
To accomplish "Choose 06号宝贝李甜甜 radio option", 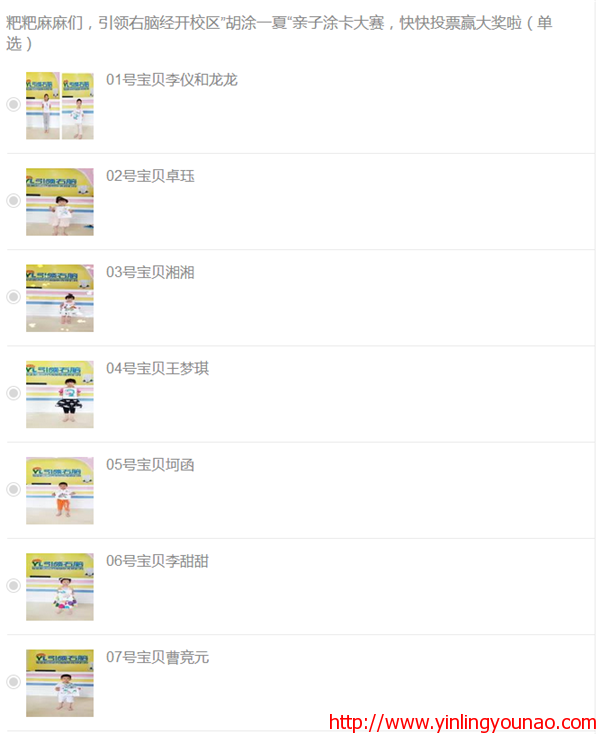I will (x=13, y=585).
